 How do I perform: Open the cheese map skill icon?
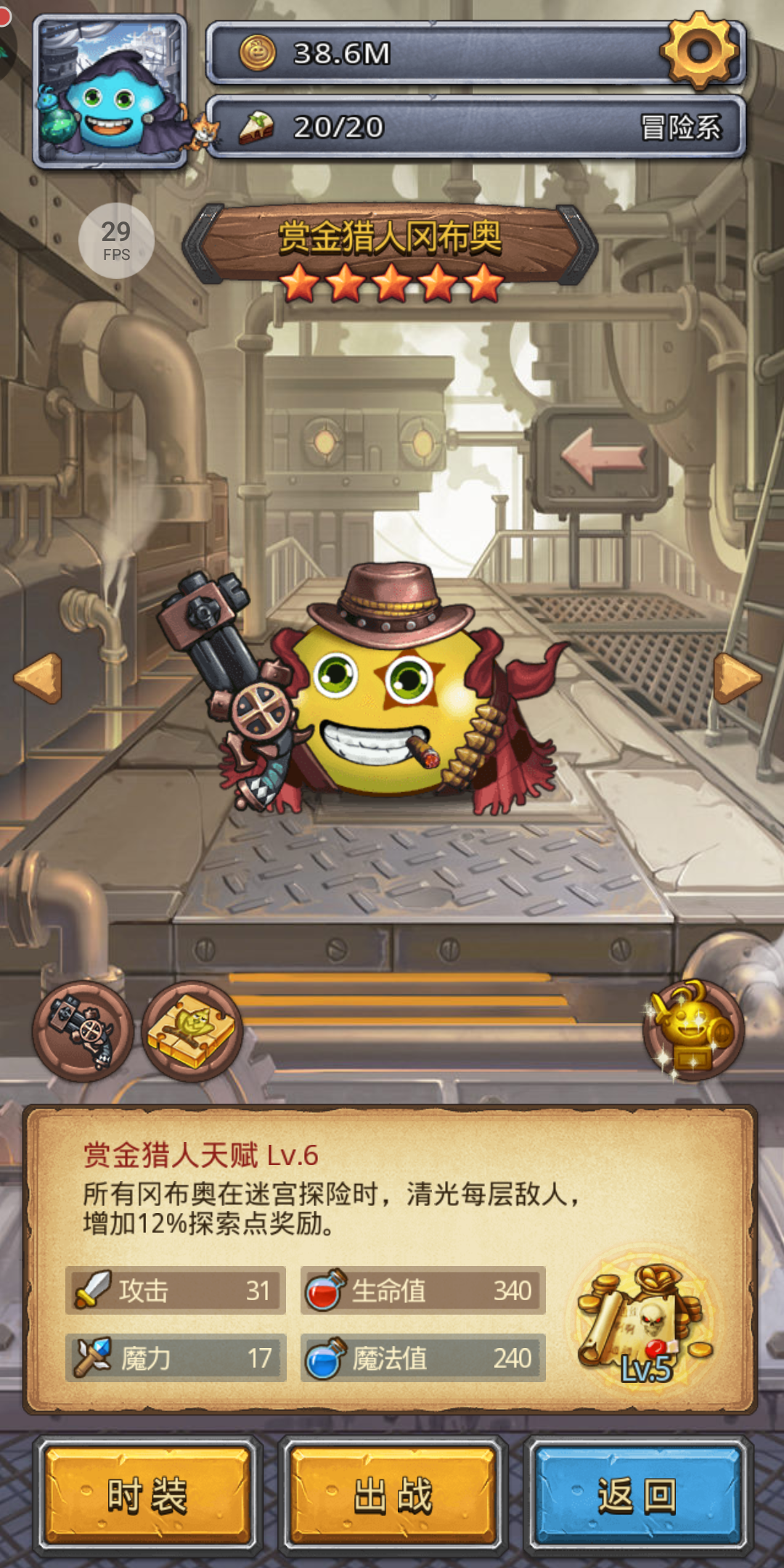point(192,1032)
